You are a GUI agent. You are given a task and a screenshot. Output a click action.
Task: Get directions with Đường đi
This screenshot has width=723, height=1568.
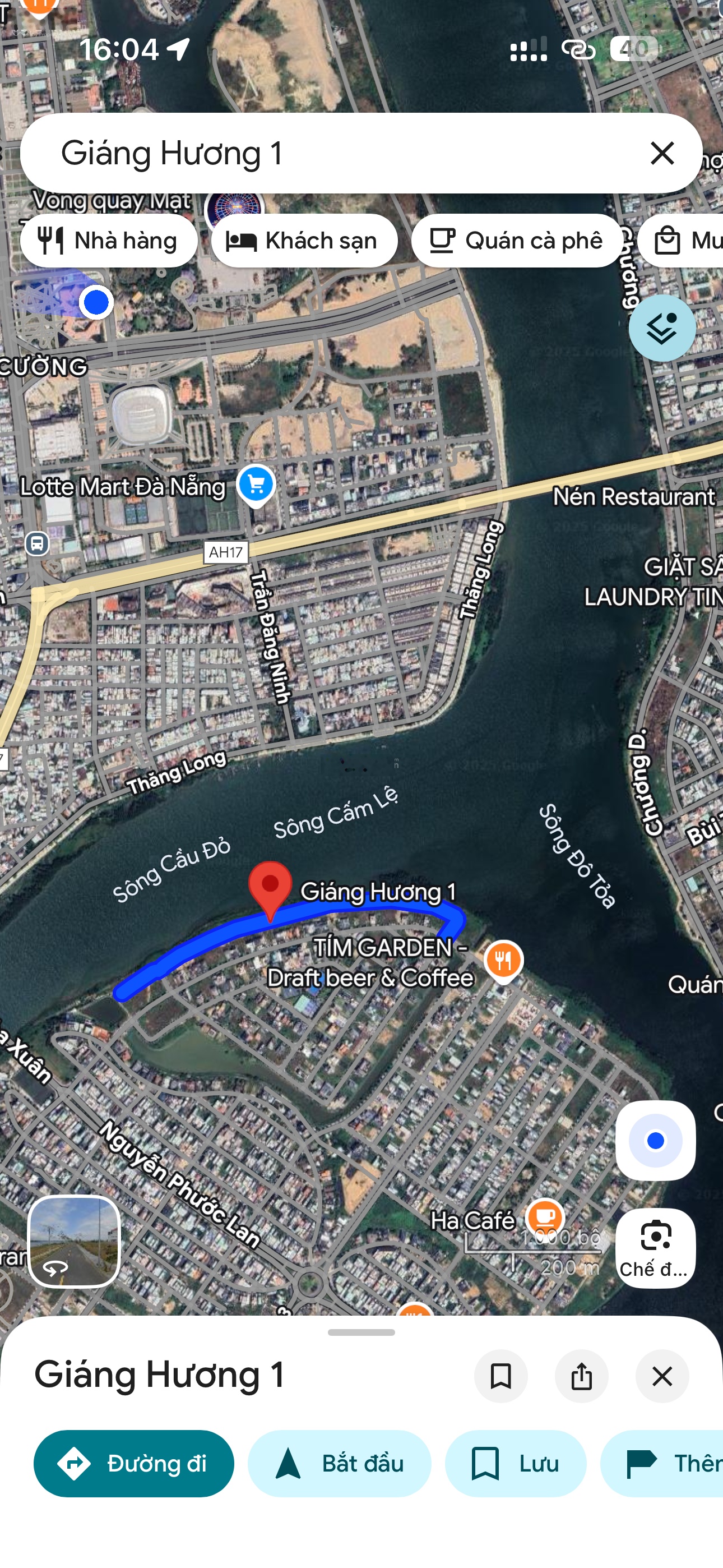coord(134,1463)
